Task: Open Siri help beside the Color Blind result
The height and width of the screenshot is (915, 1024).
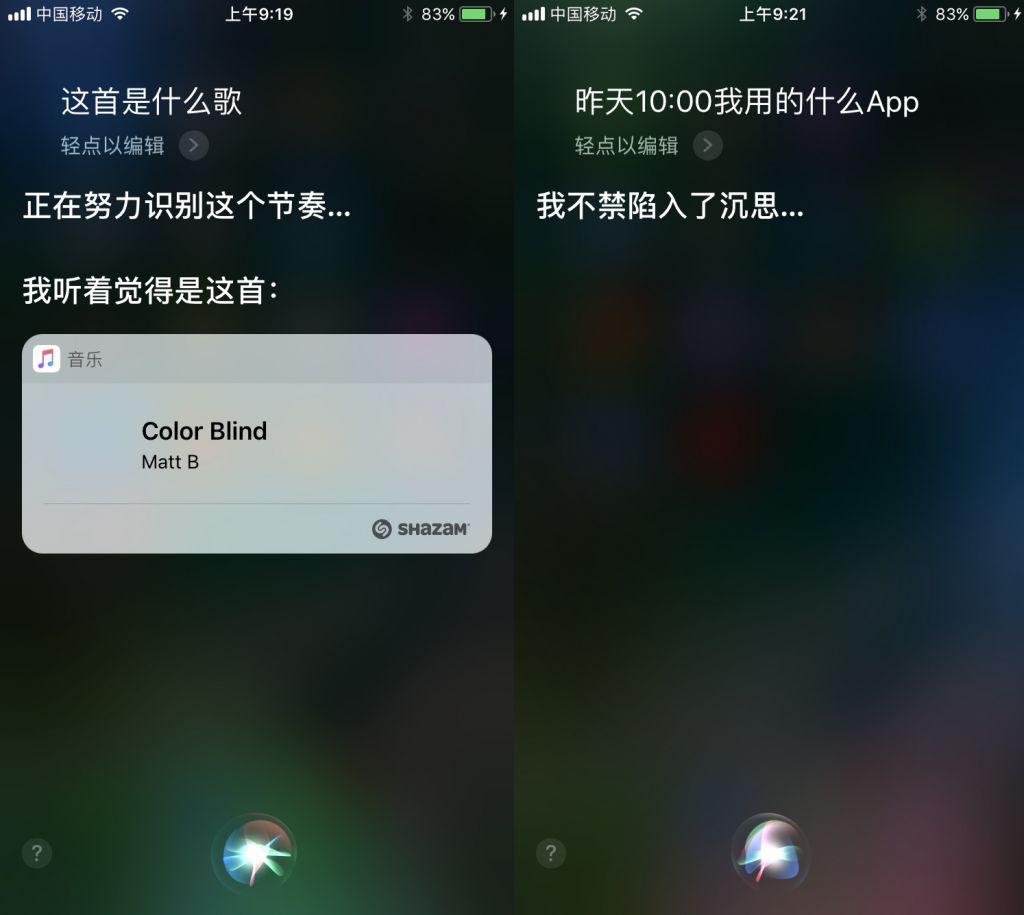Action: click(x=37, y=853)
